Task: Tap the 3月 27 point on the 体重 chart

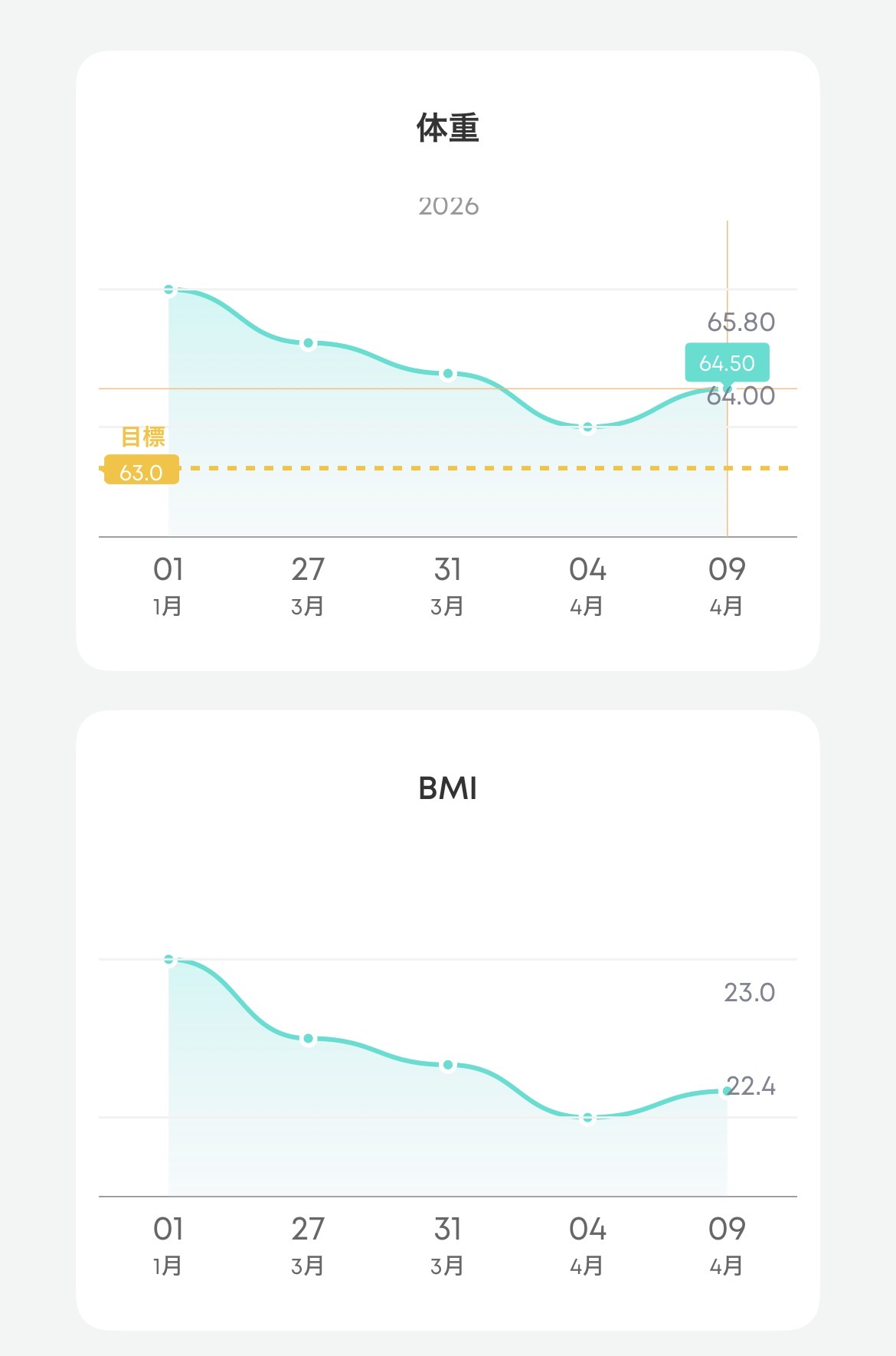Action: (x=308, y=343)
